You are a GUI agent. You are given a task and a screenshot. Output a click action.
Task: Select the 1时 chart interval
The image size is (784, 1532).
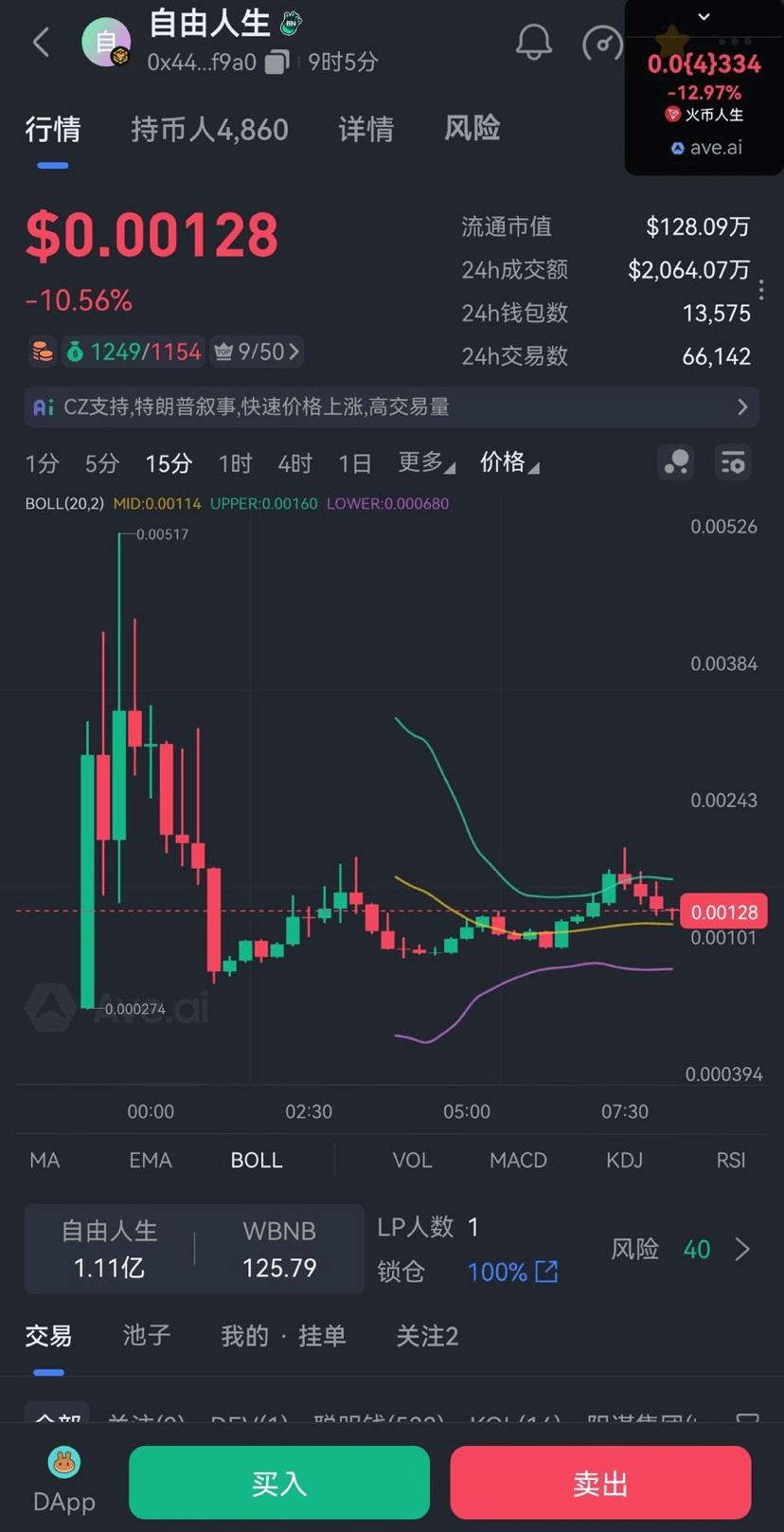(235, 463)
